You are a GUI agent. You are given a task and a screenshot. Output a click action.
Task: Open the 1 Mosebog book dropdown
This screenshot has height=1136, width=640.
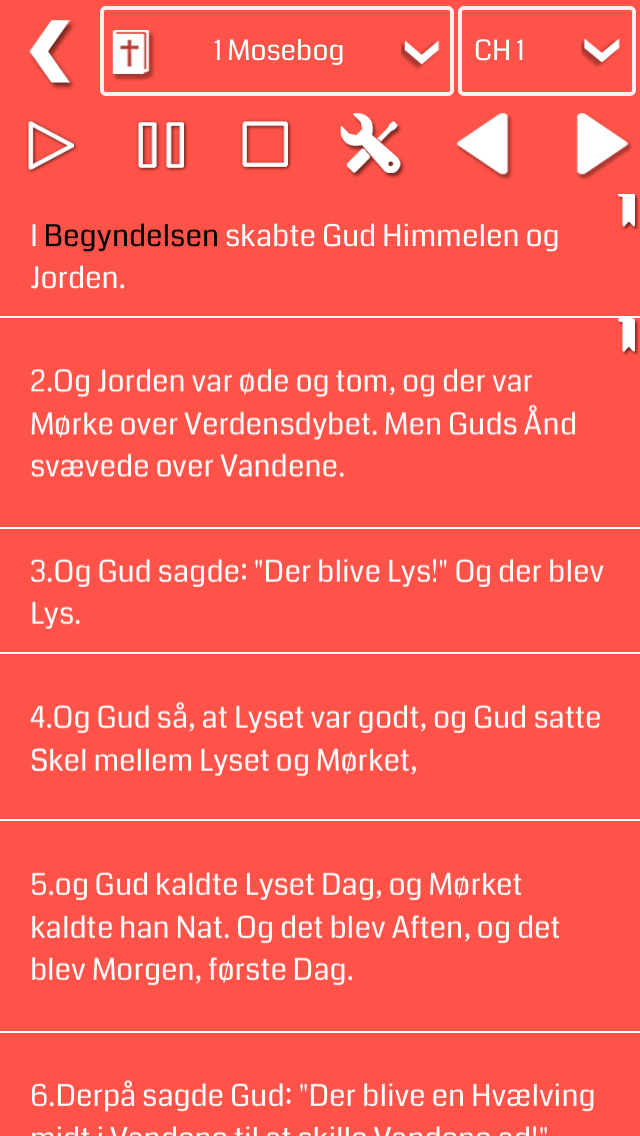[x=277, y=51]
